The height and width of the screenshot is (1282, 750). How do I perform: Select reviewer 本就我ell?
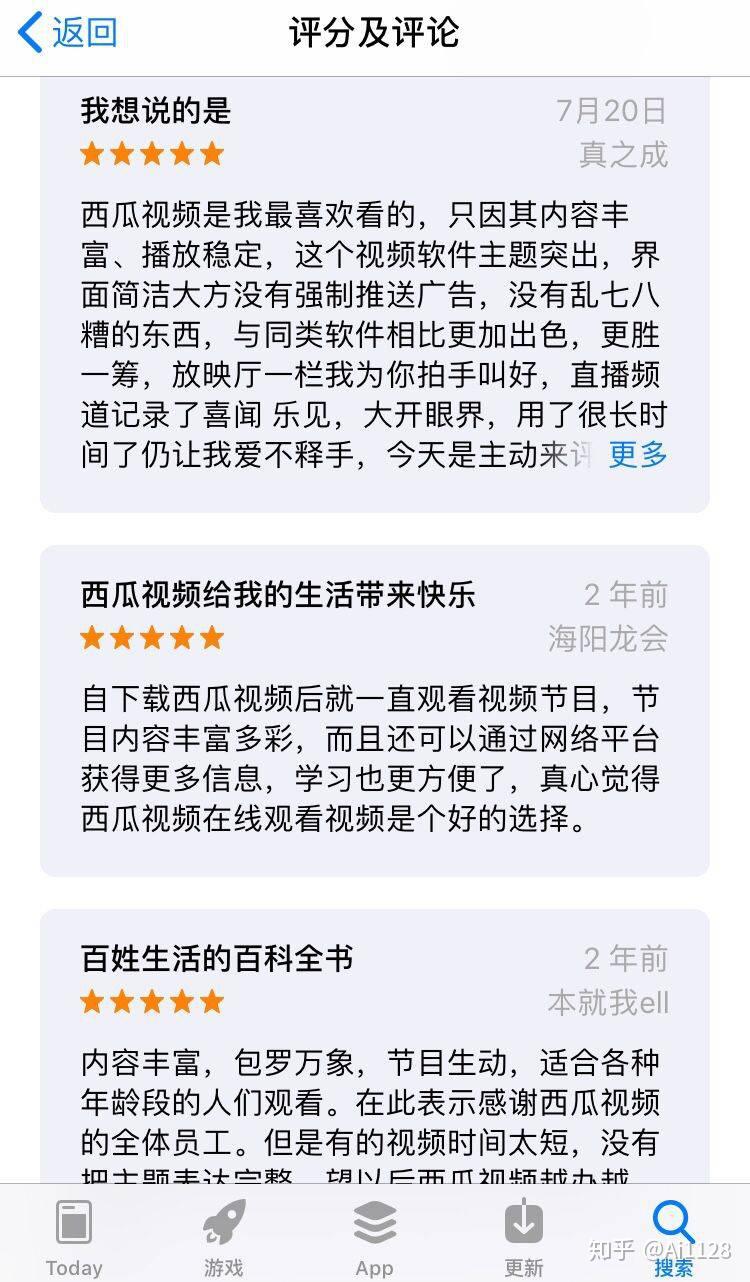606,1002
